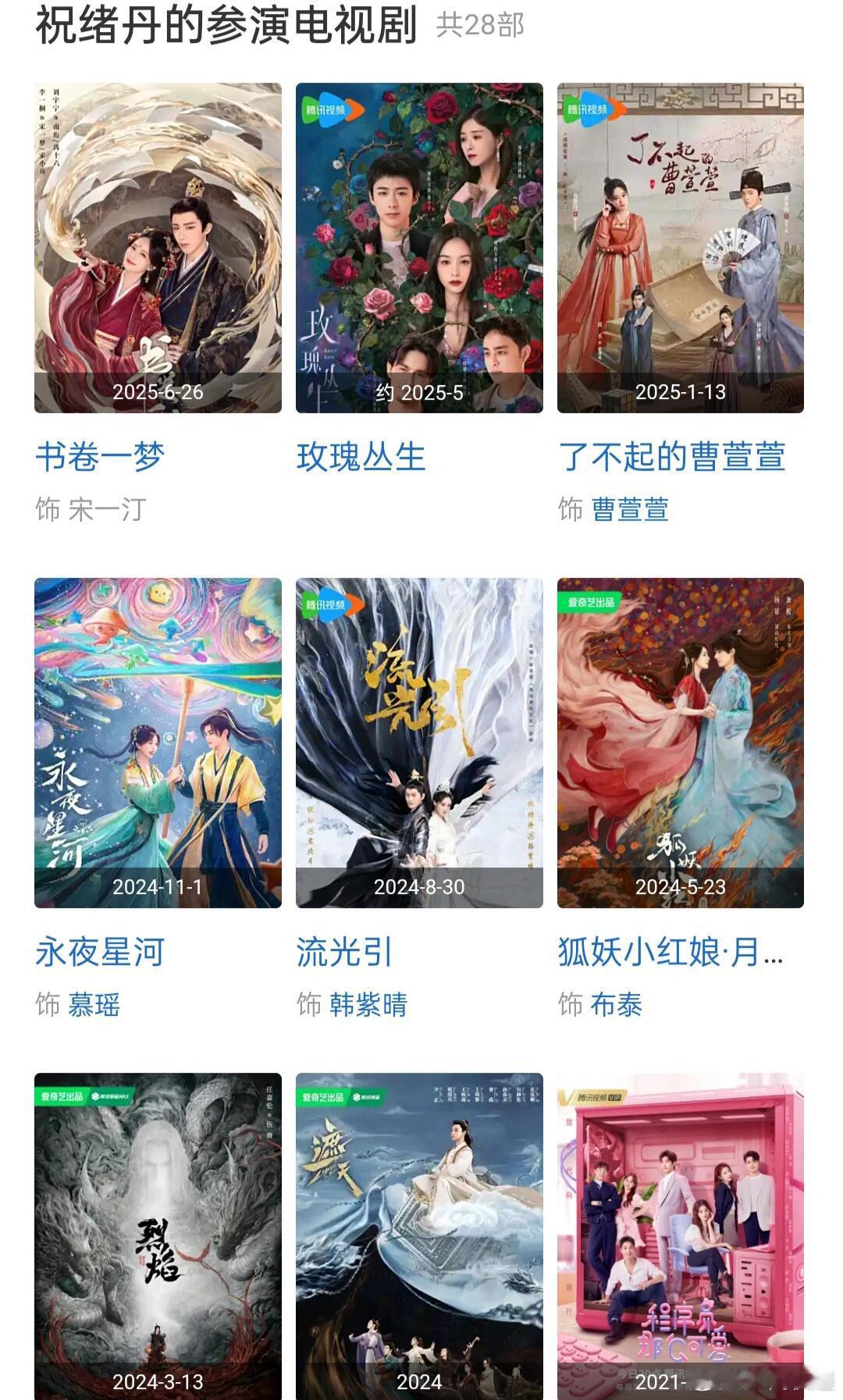This screenshot has height=1400, width=843.
Task: Open the 玫瑰丛生 poster
Action: [419, 248]
